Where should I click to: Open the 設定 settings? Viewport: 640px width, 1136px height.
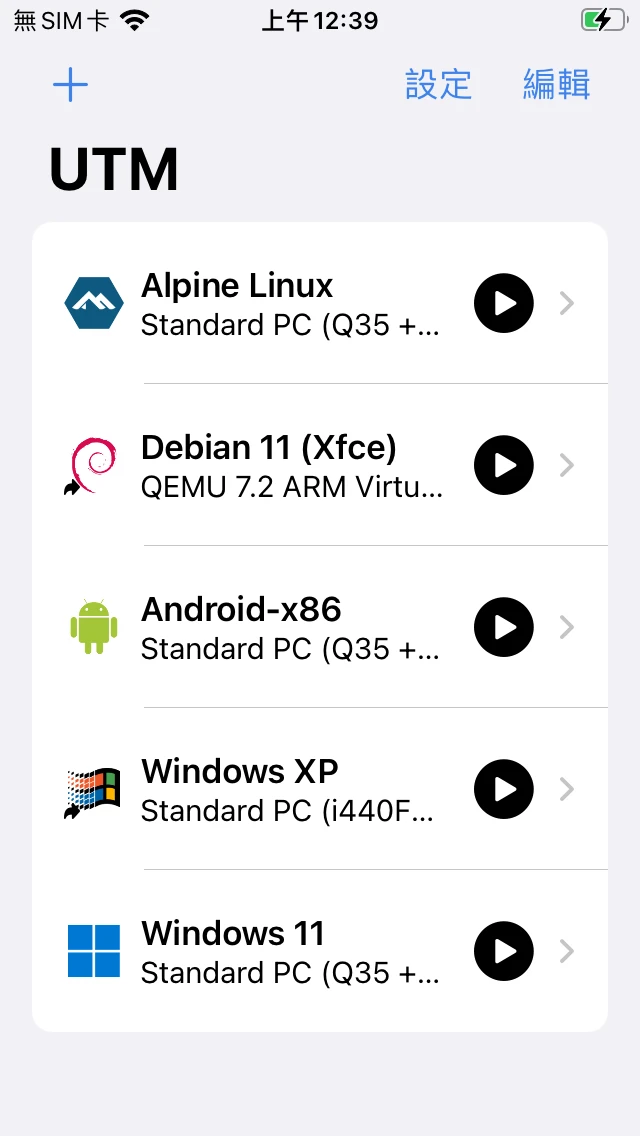click(x=438, y=85)
